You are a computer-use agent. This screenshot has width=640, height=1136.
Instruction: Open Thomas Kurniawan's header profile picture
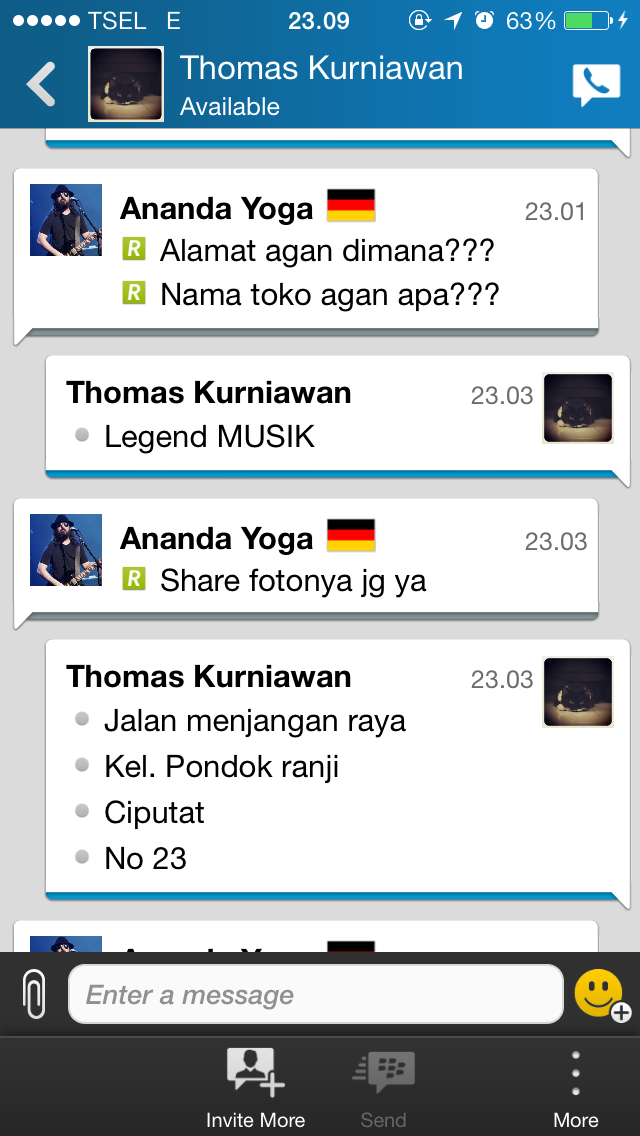click(126, 84)
